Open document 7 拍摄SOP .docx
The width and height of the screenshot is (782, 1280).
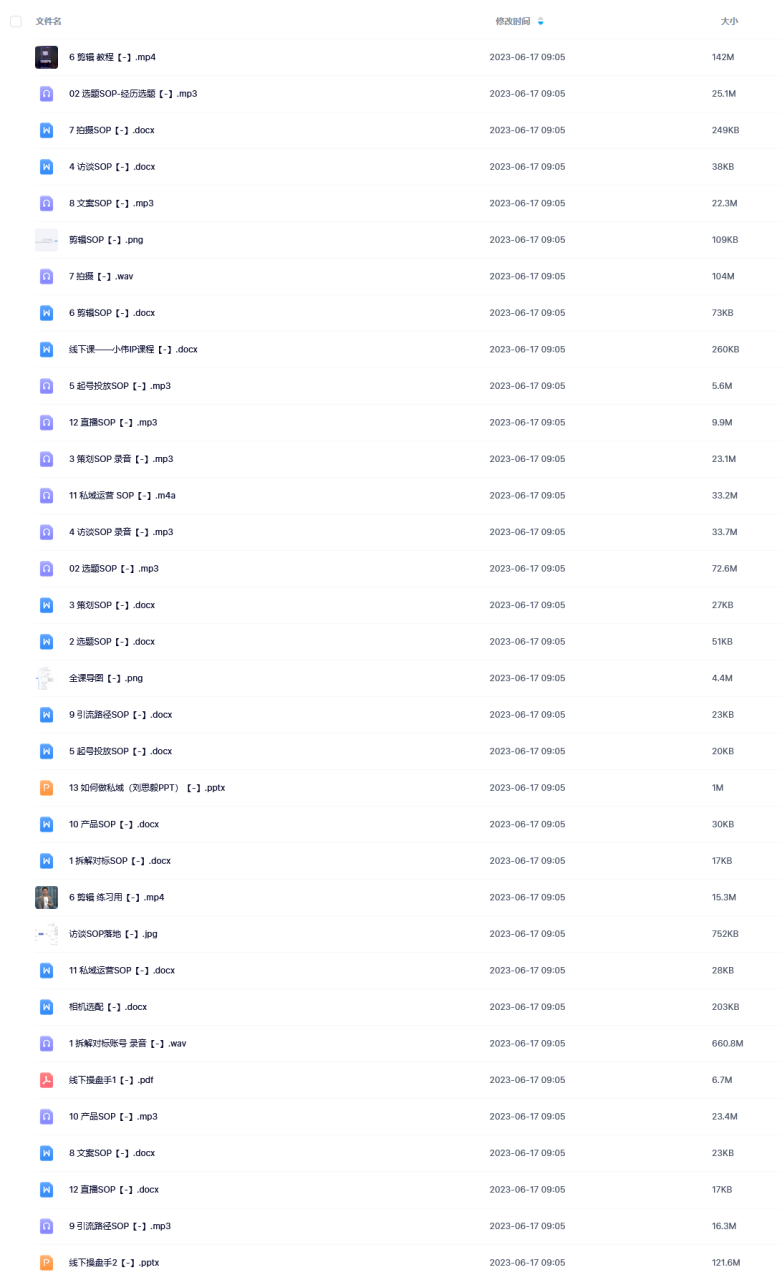coord(111,130)
